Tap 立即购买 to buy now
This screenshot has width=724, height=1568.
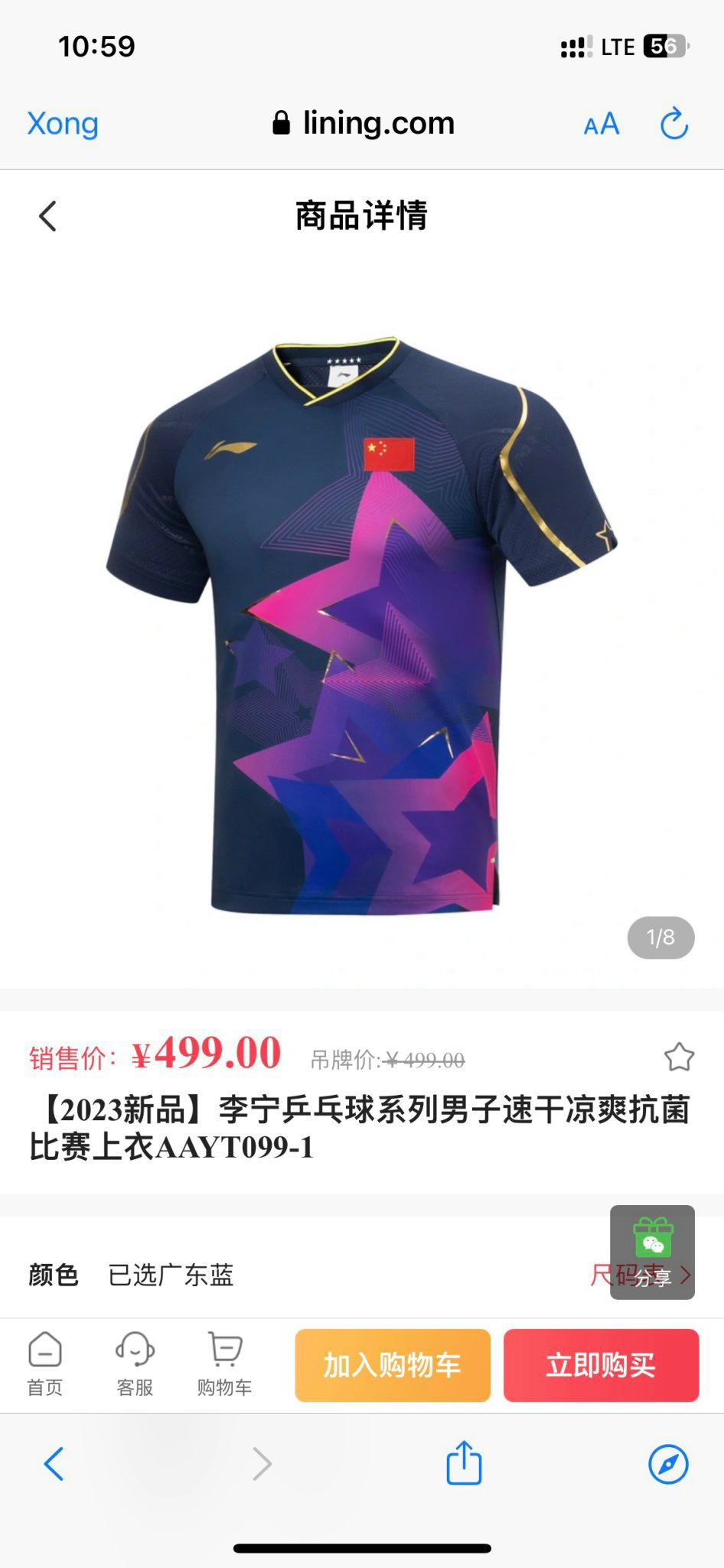click(x=601, y=1365)
